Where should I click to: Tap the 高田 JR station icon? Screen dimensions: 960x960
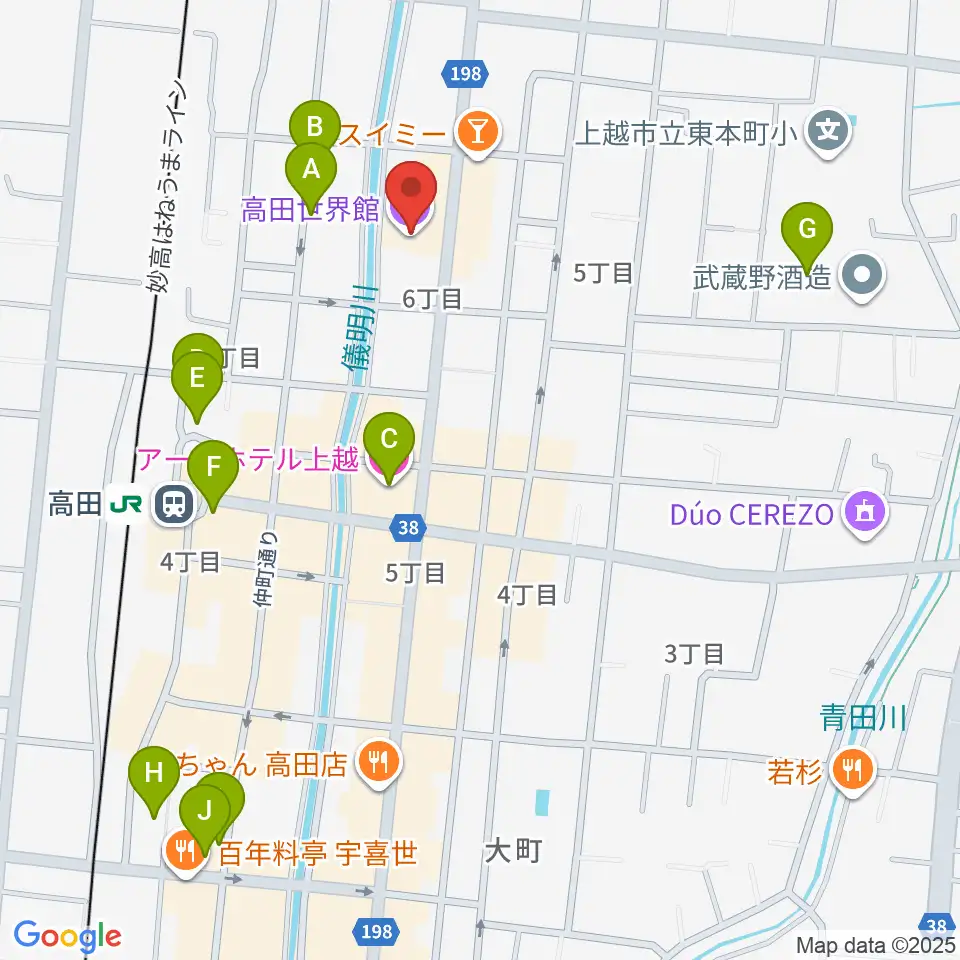(x=175, y=504)
